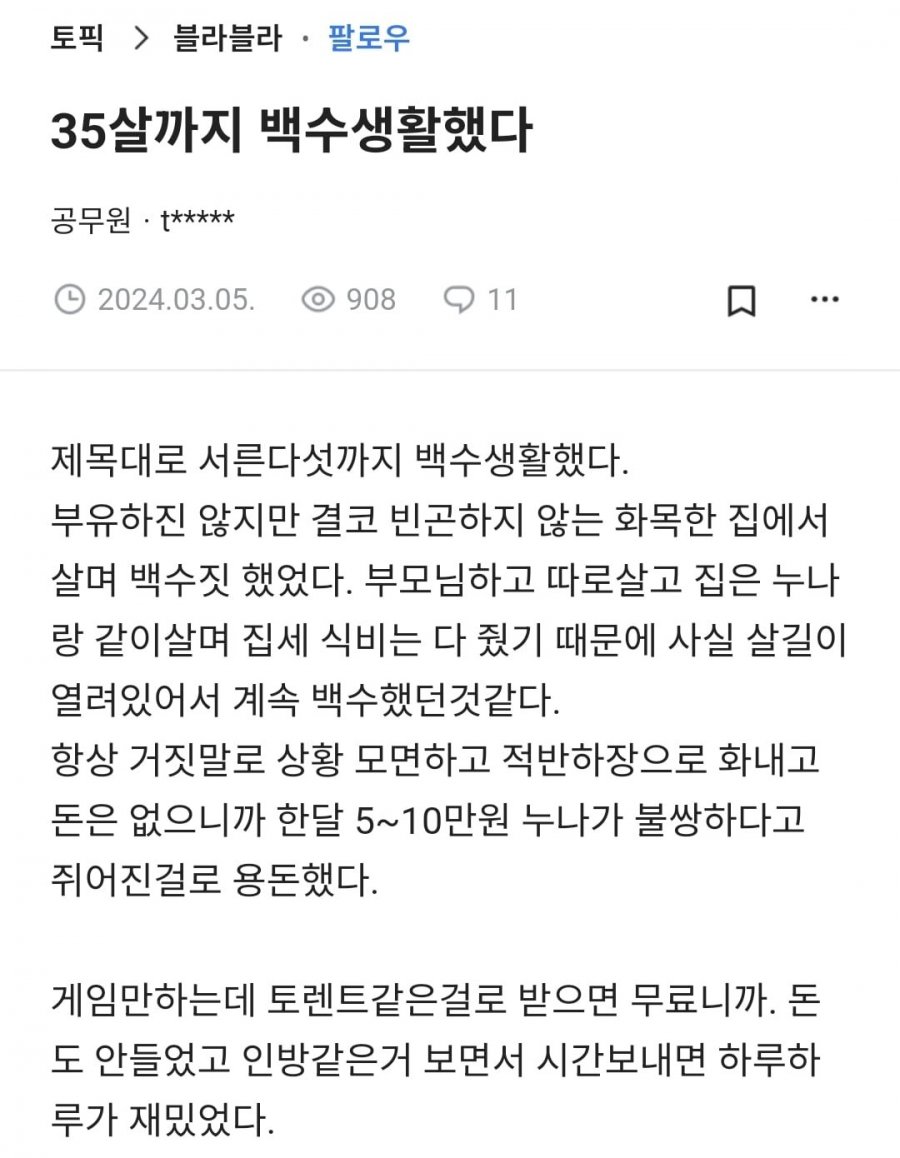Open the 11 comments bubble
Viewport: 900px width, 1158px height.
(x=481, y=299)
